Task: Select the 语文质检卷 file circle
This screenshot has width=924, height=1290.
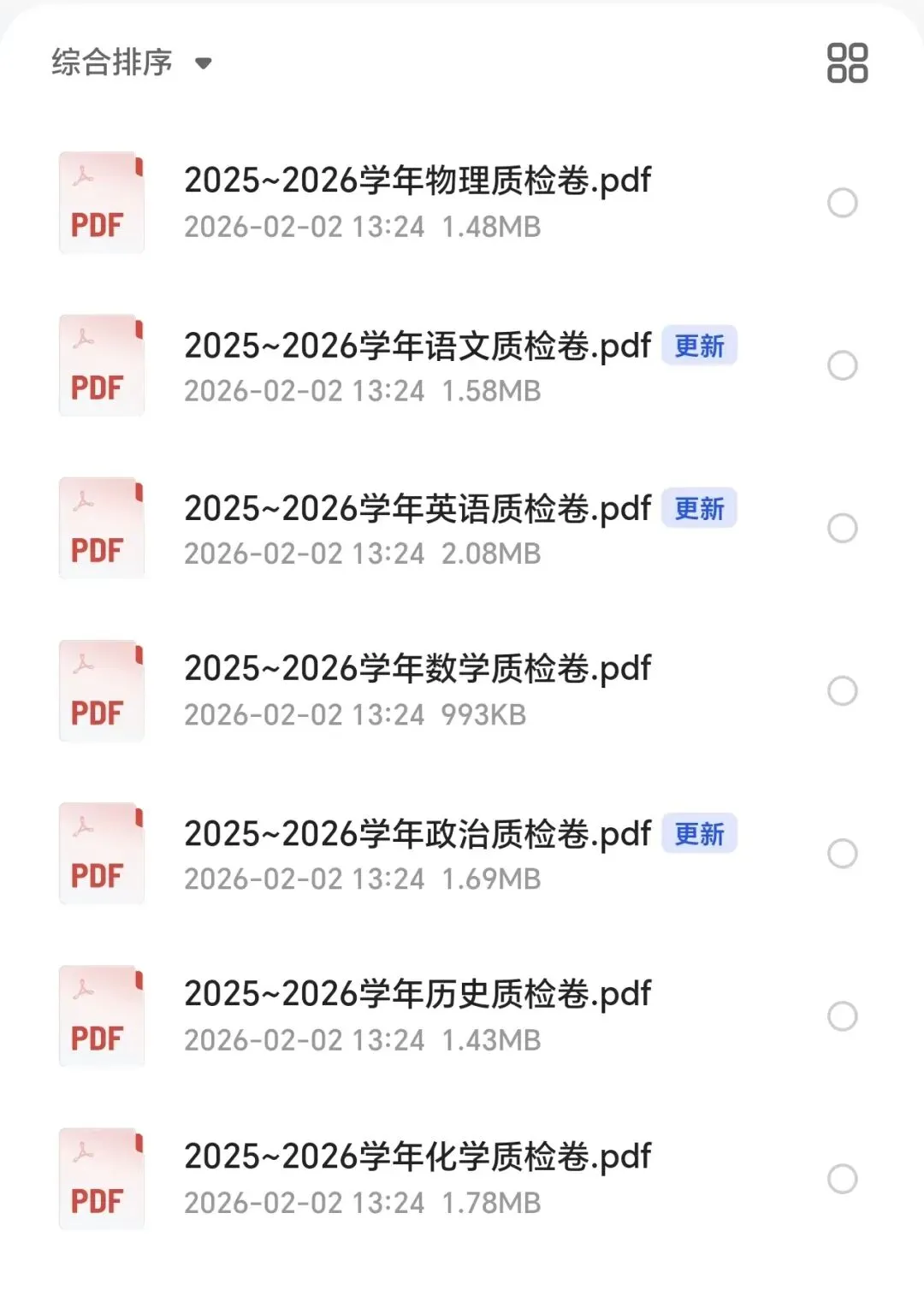Action: (843, 365)
